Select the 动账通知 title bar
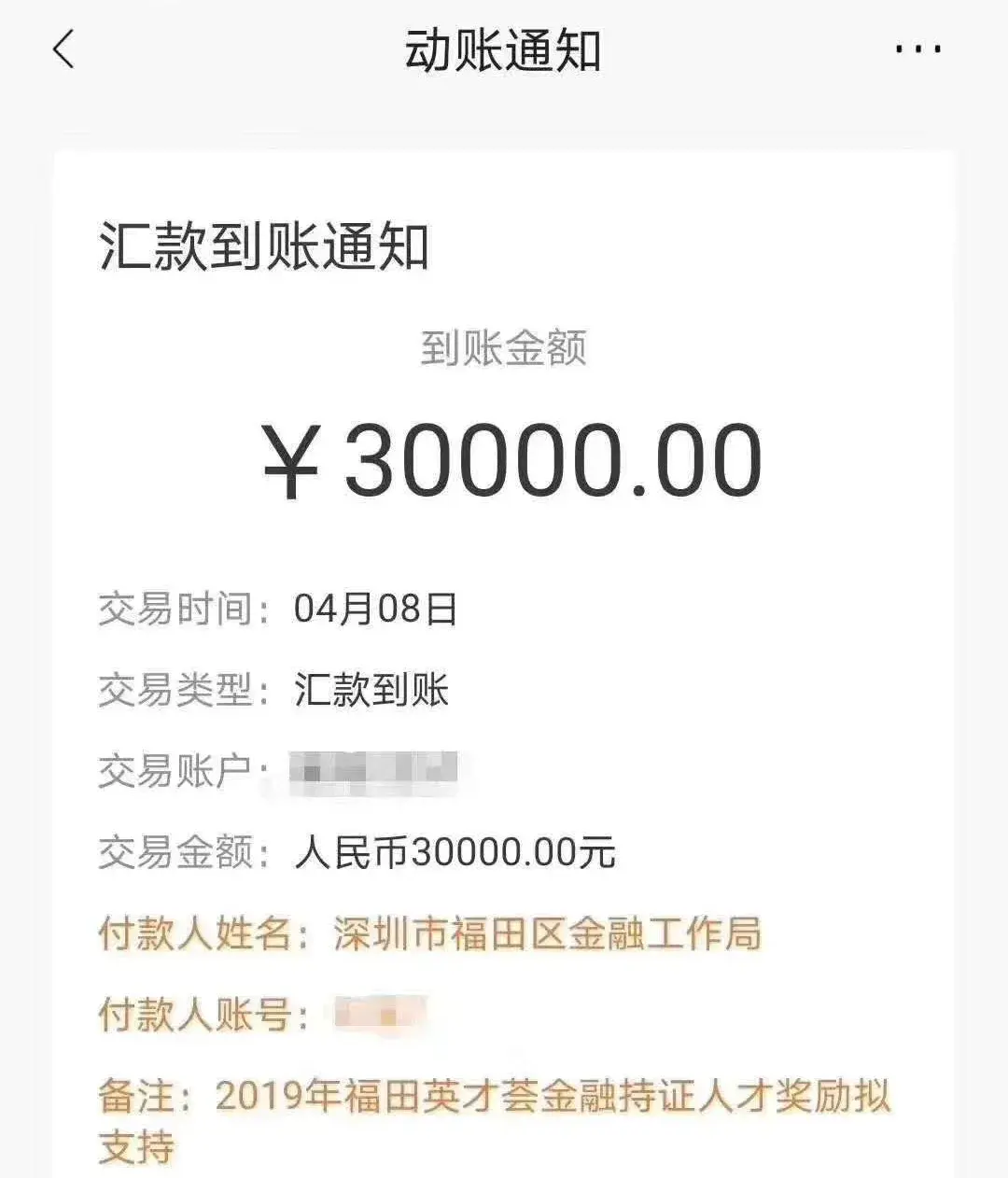The width and height of the screenshot is (1008, 1178). pos(503,51)
